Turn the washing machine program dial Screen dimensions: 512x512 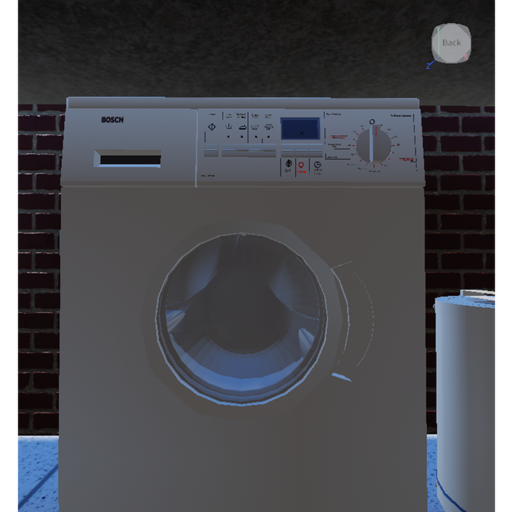(x=373, y=146)
